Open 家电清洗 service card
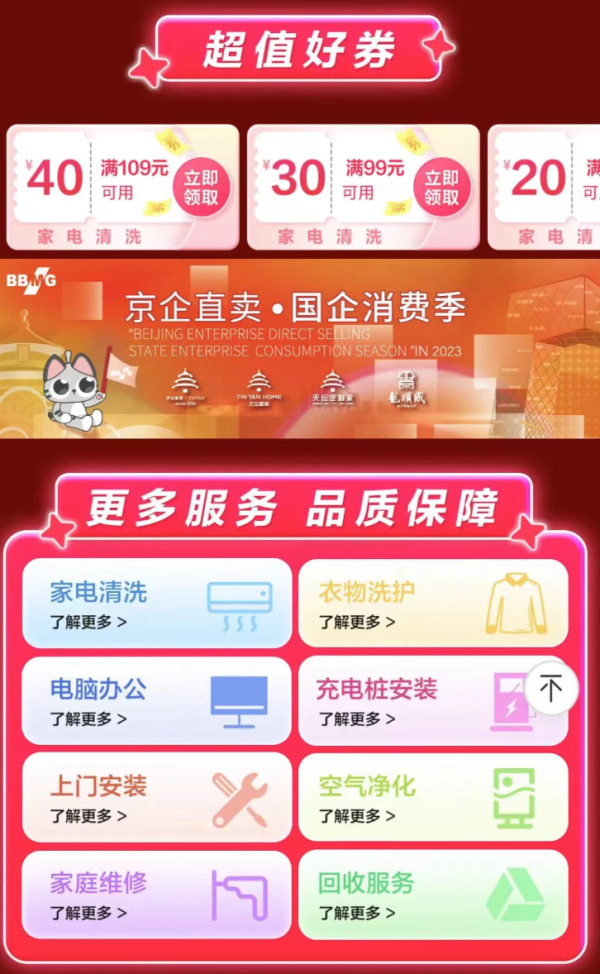Image resolution: width=600 pixels, height=974 pixels. (157, 603)
